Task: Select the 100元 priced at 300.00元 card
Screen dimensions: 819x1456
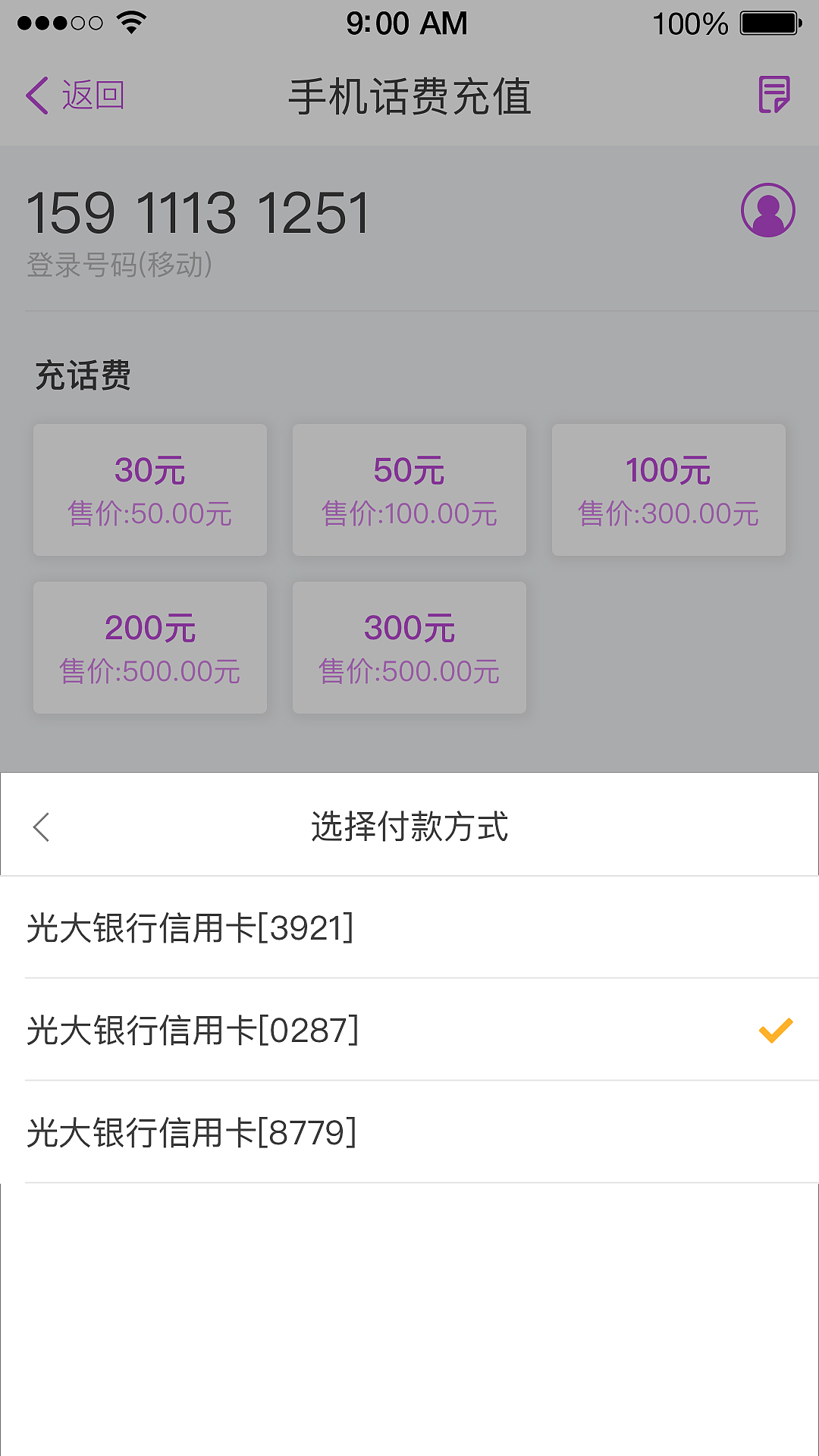Action: [x=668, y=489]
